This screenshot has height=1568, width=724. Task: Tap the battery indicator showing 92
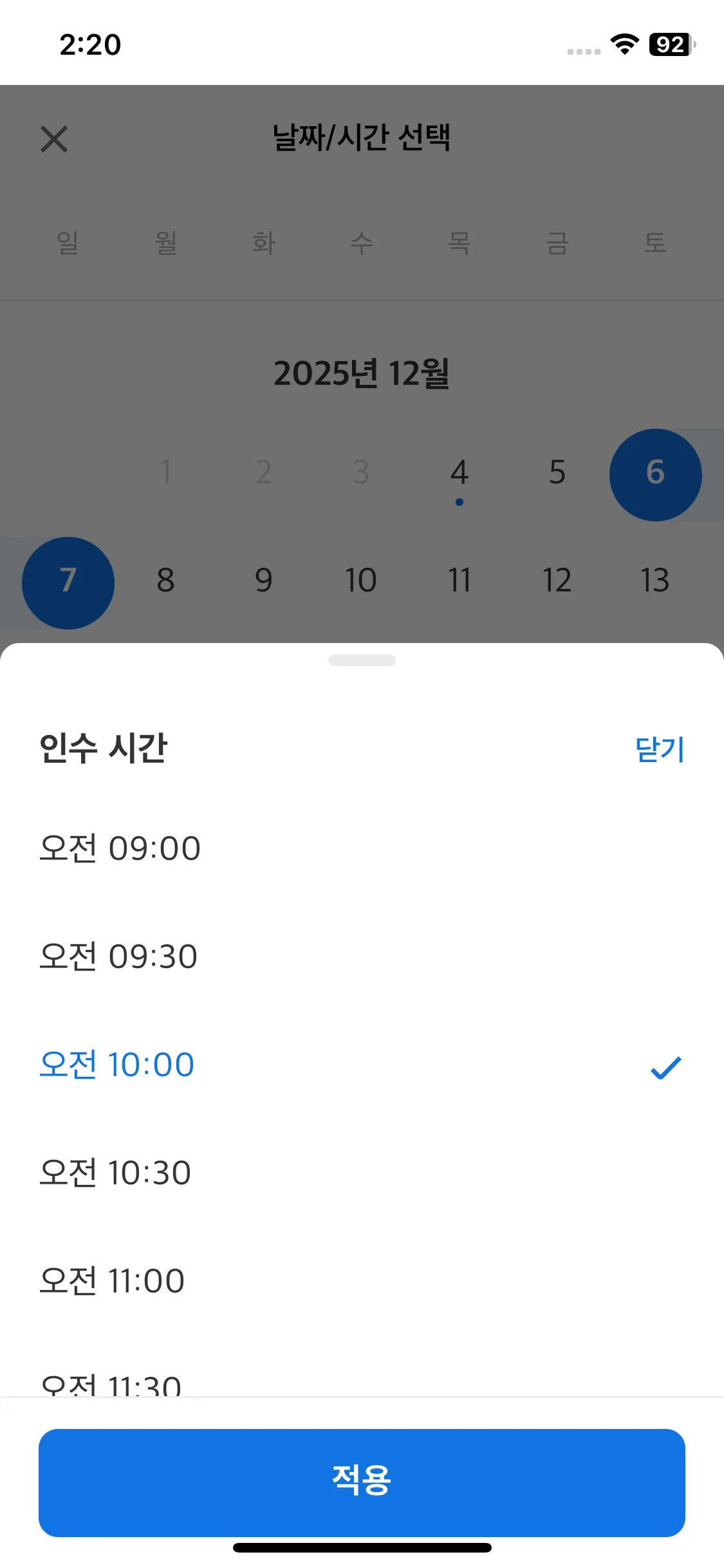[669, 45]
